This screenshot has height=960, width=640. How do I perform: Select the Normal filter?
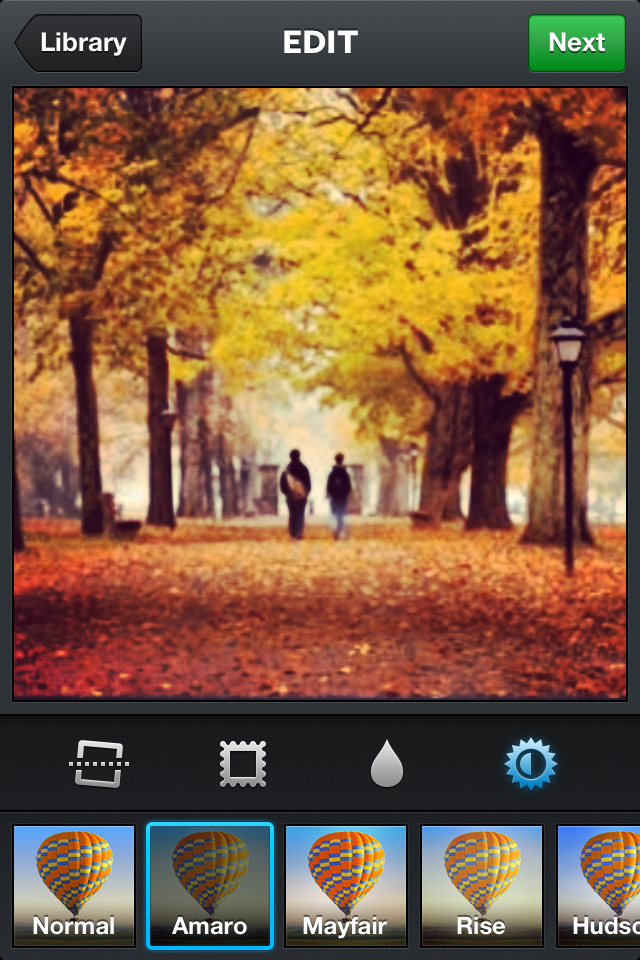pyautogui.click(x=74, y=886)
